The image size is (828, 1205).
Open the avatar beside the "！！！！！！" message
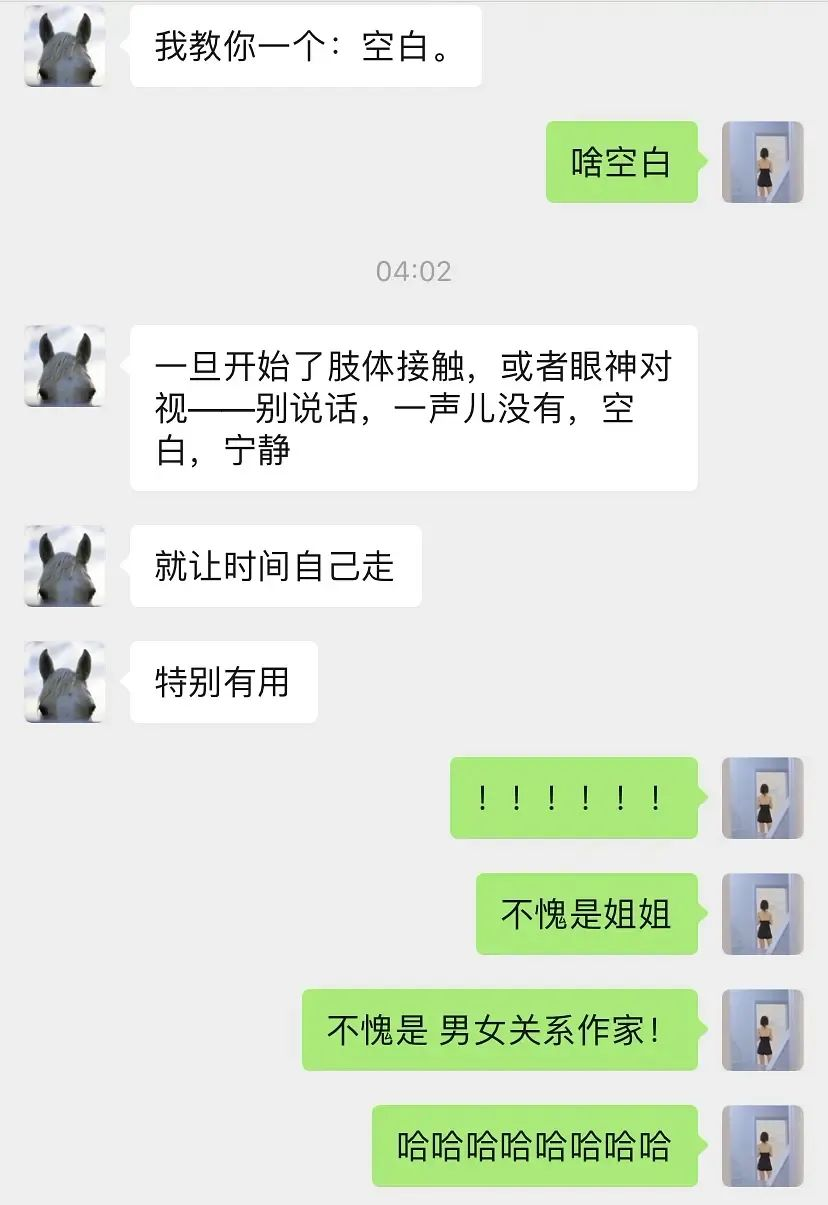763,798
